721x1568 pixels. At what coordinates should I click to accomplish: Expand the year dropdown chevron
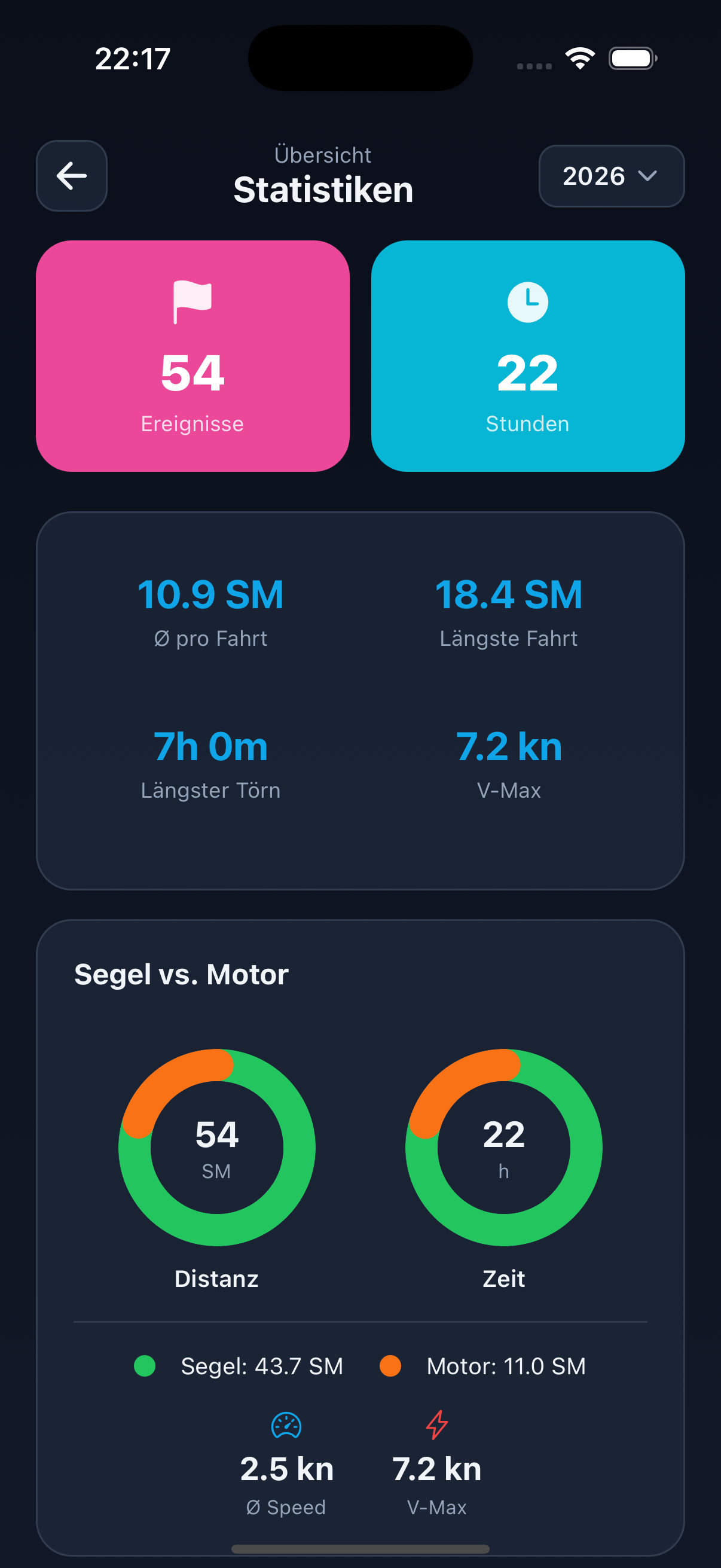647,176
